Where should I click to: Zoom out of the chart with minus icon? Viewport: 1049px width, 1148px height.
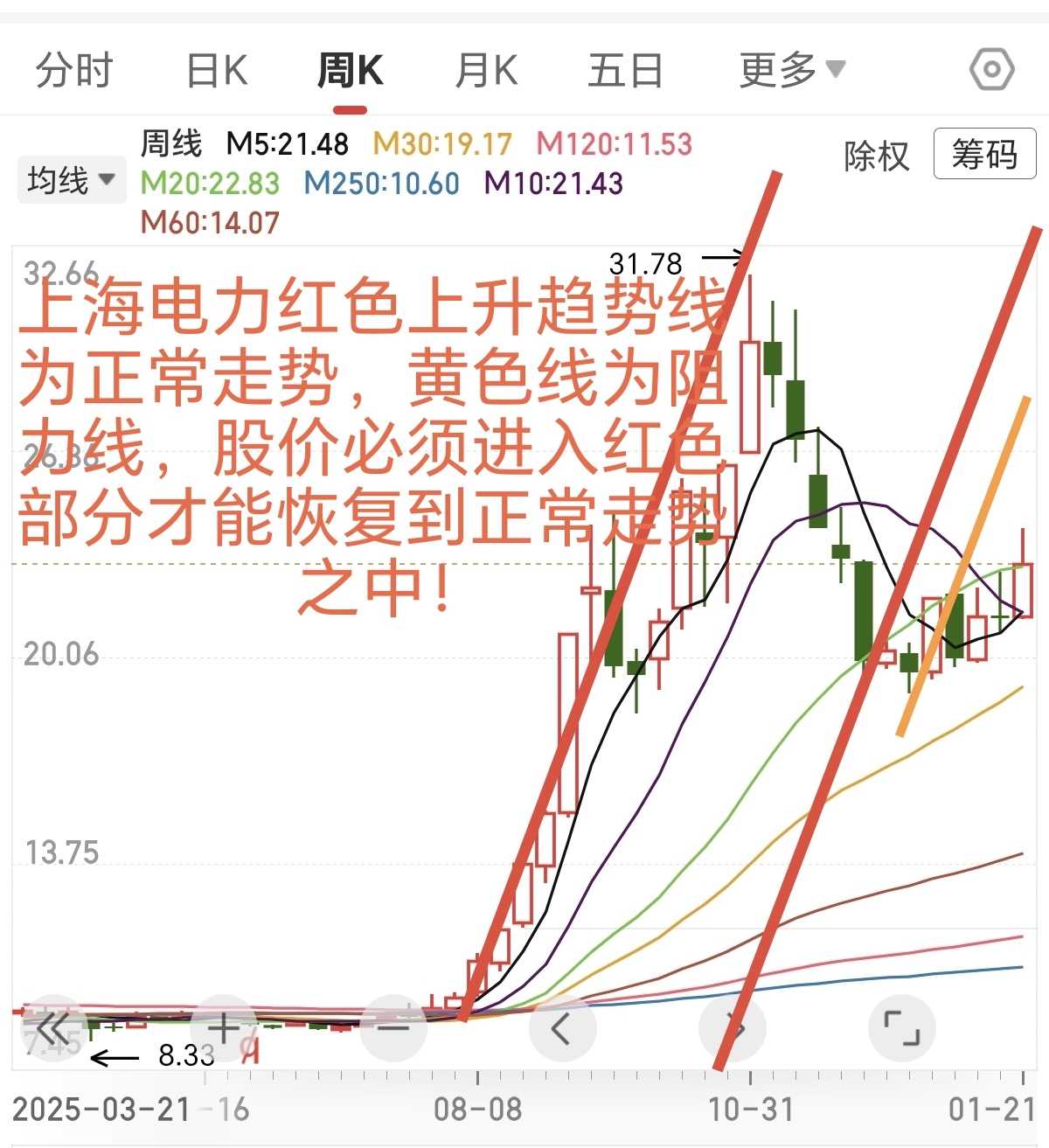393,1027
